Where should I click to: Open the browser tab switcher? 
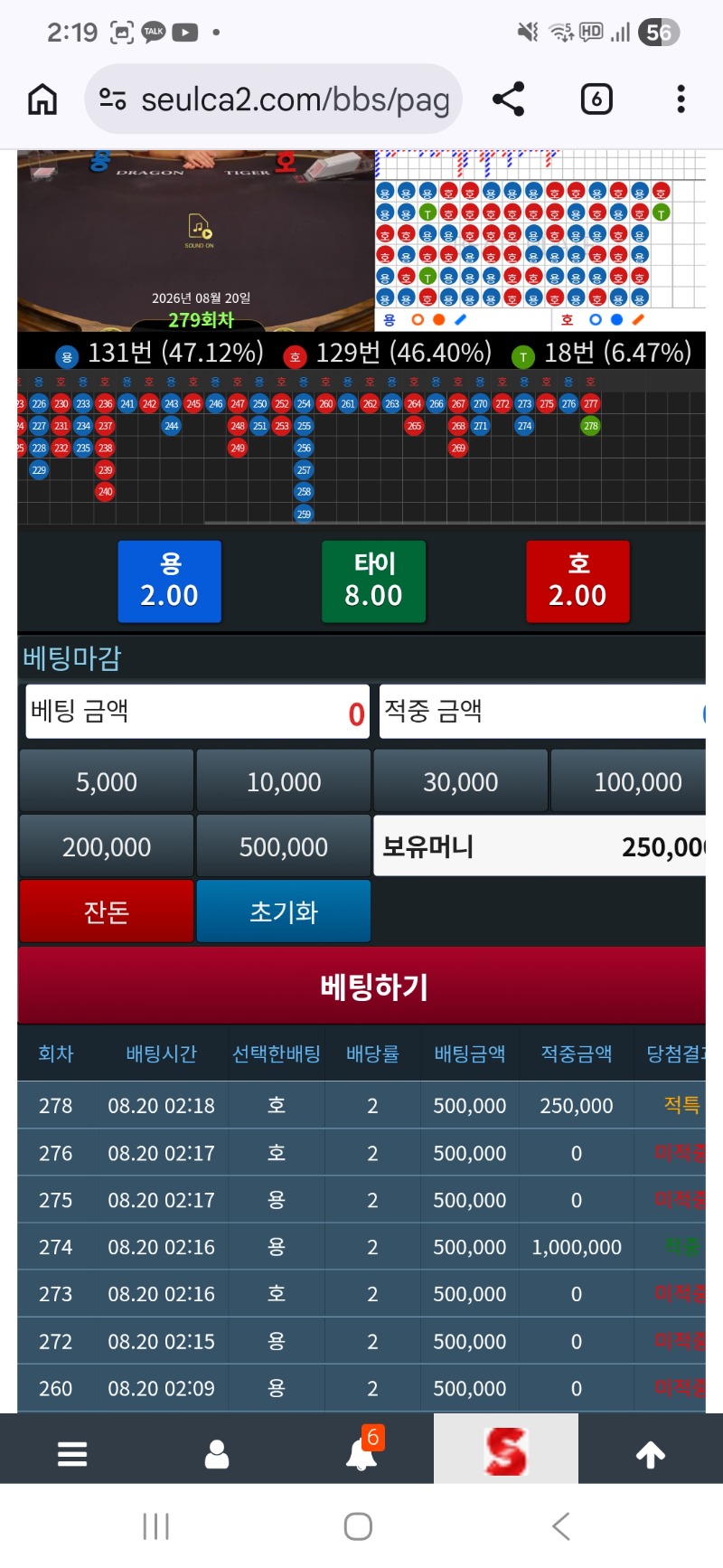(596, 99)
